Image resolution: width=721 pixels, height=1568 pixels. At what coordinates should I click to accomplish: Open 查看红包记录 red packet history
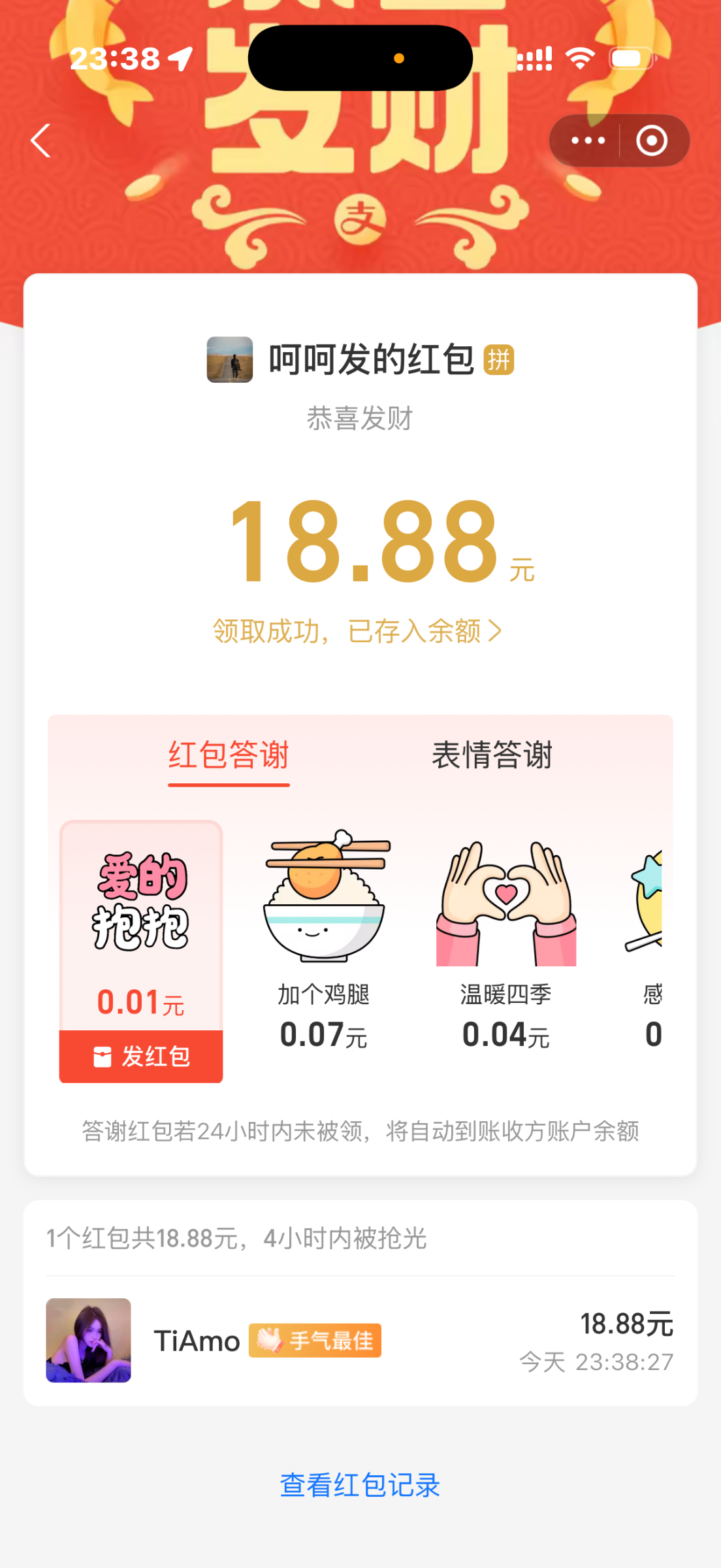click(360, 1485)
